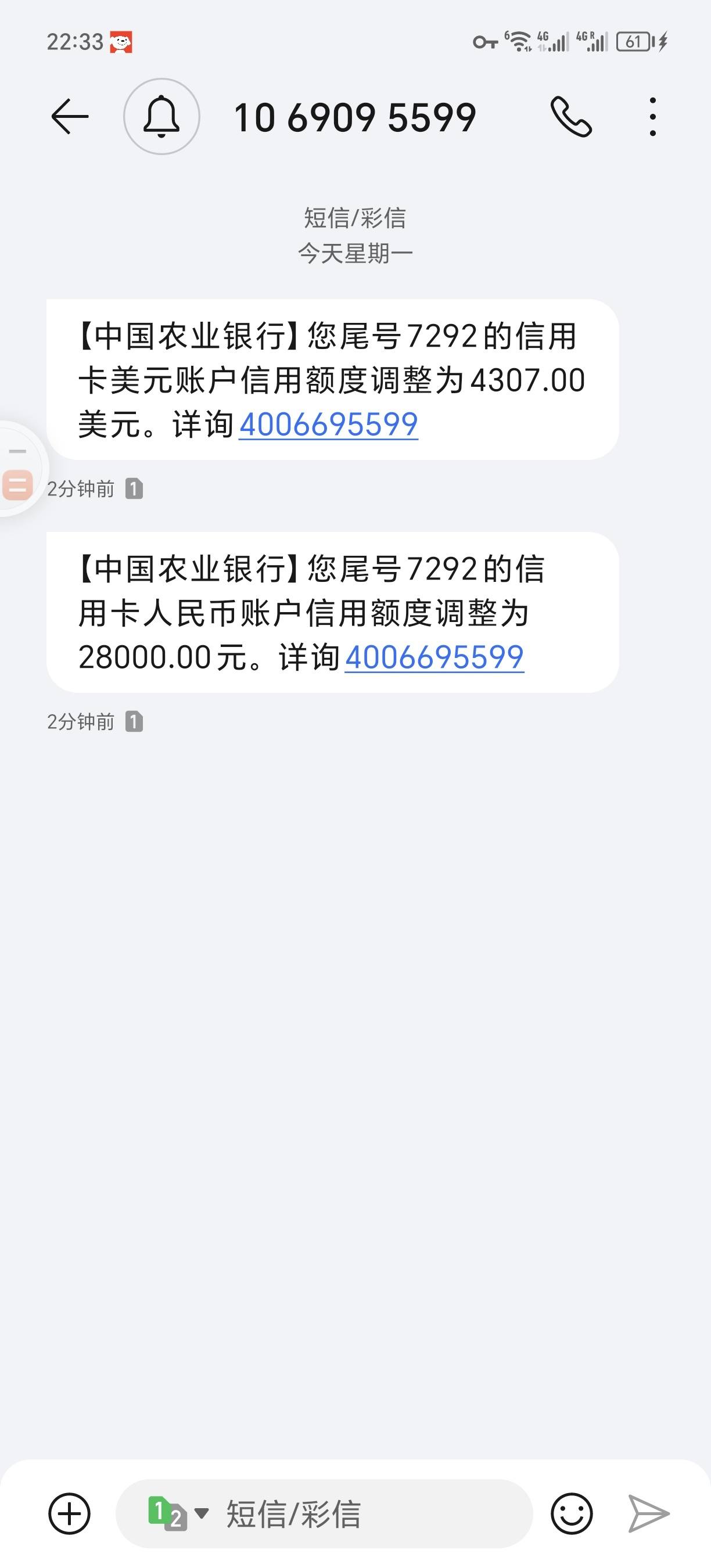Tap the bell avatar for 10 6909 5599
The width and height of the screenshot is (711, 1568).
point(161,116)
